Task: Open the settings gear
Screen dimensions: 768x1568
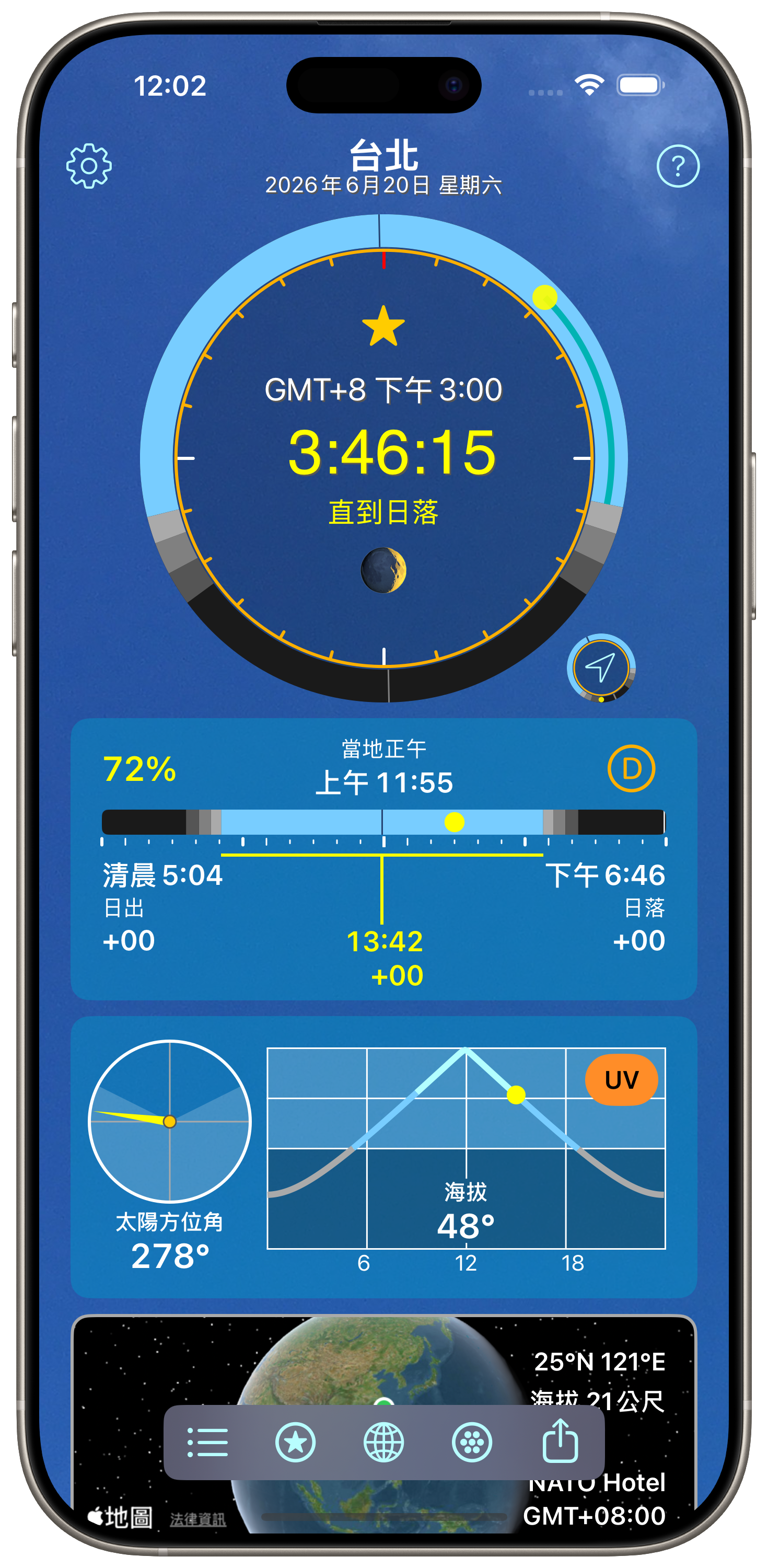Action: click(x=89, y=166)
